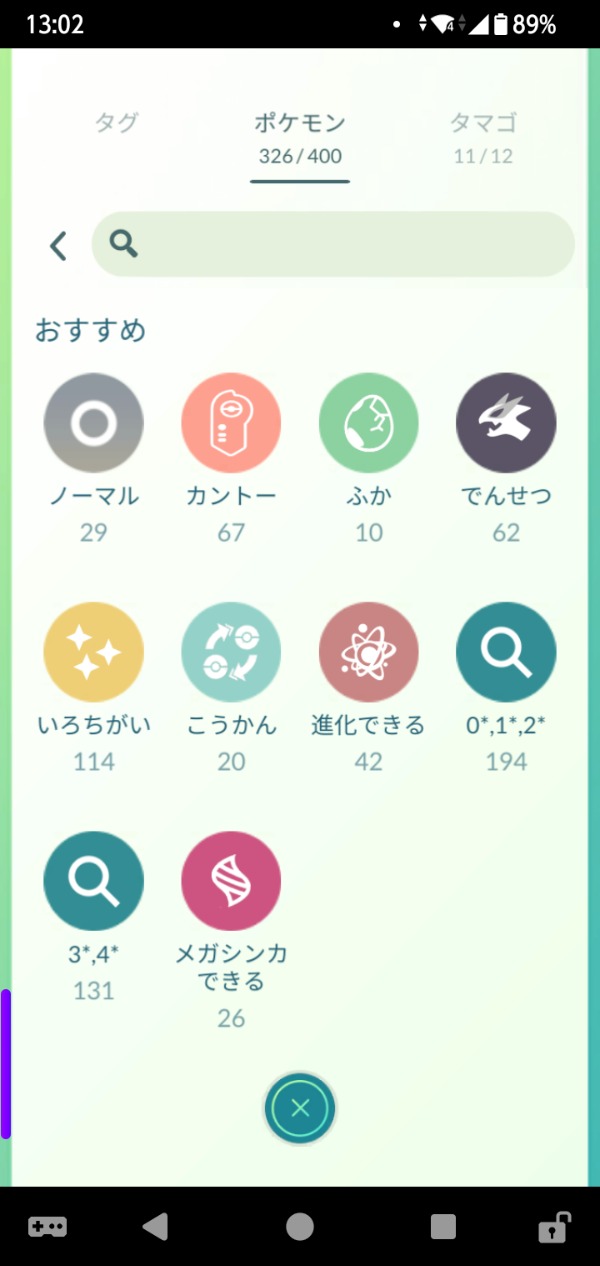600x1266 pixels.
Task: Close the search screen with X
Action: (x=300, y=1108)
